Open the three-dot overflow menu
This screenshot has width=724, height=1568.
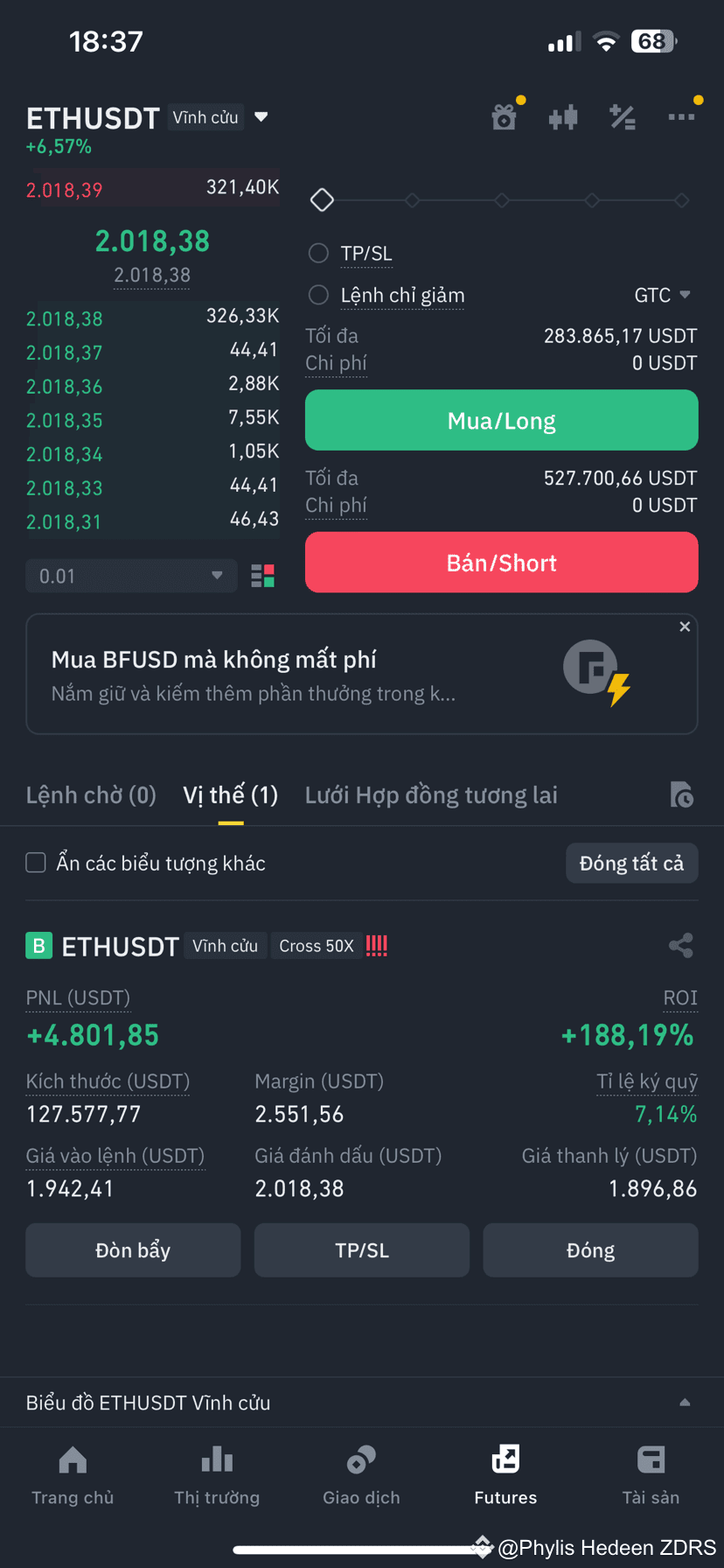[x=681, y=116]
